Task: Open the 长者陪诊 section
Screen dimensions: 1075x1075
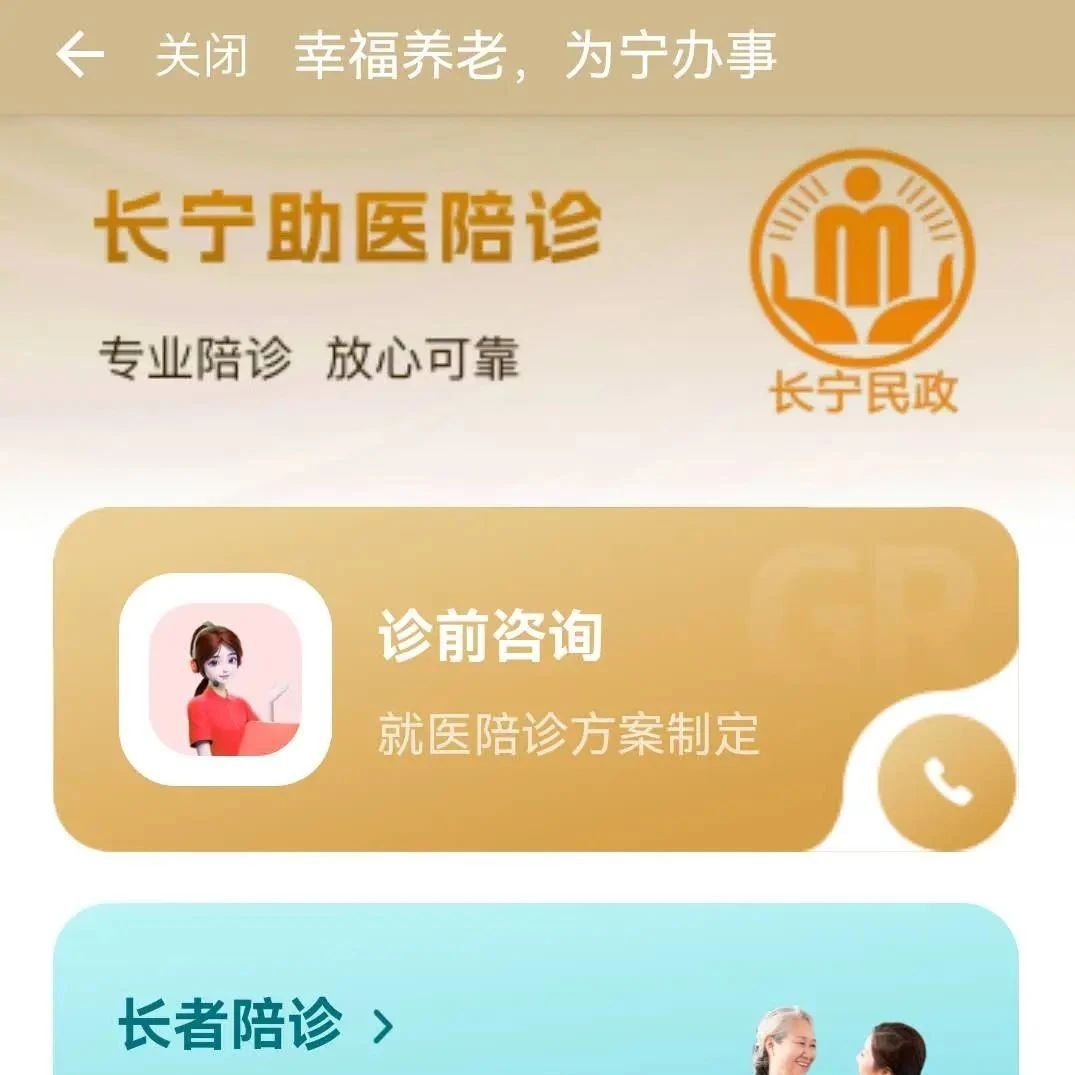Action: click(x=256, y=1027)
